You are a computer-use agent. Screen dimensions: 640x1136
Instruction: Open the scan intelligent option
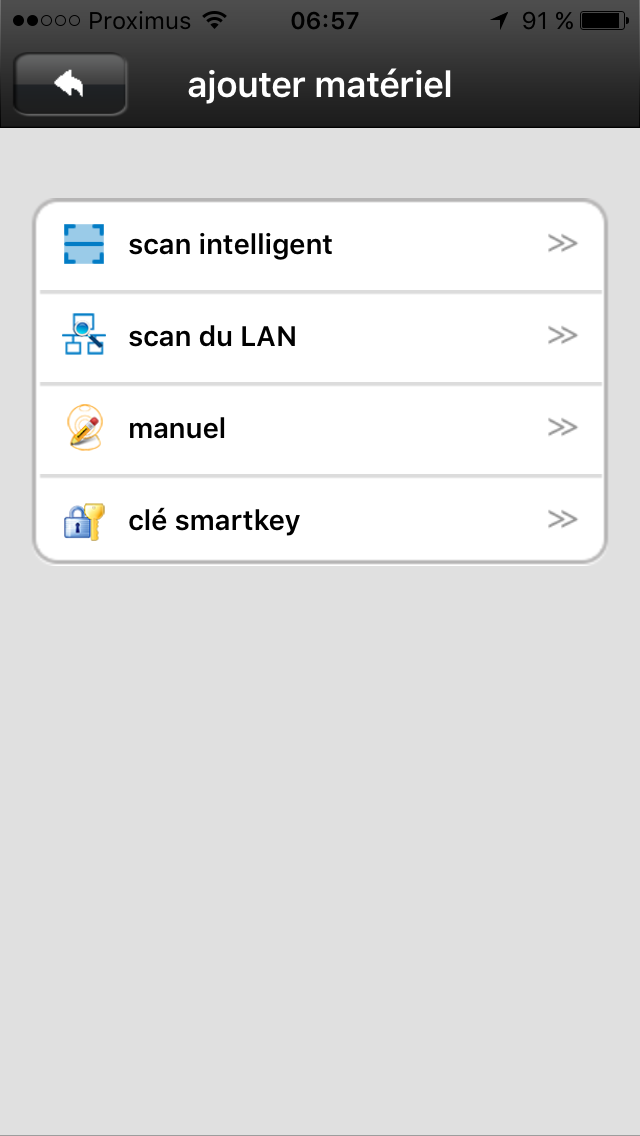point(320,245)
